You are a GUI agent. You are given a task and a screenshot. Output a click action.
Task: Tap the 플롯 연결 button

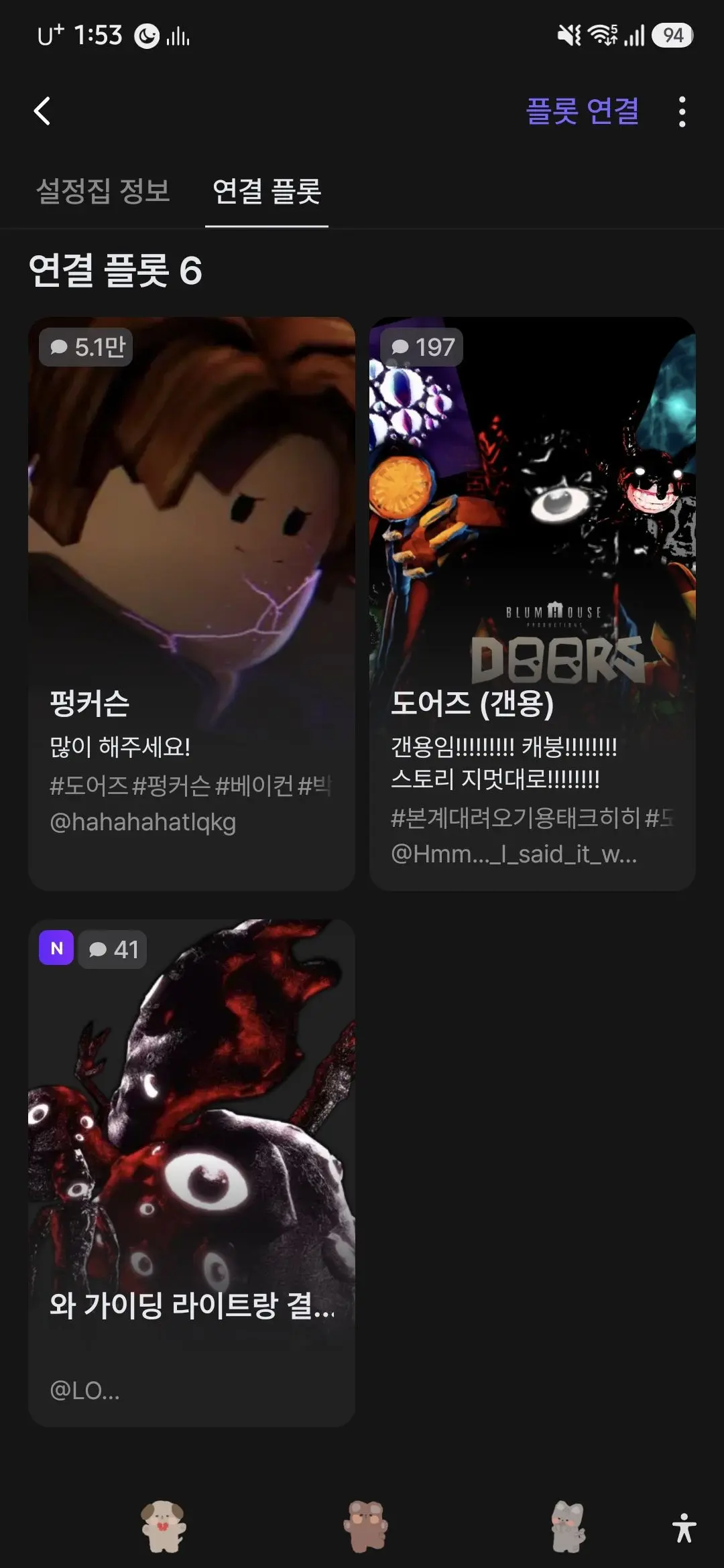coord(582,111)
